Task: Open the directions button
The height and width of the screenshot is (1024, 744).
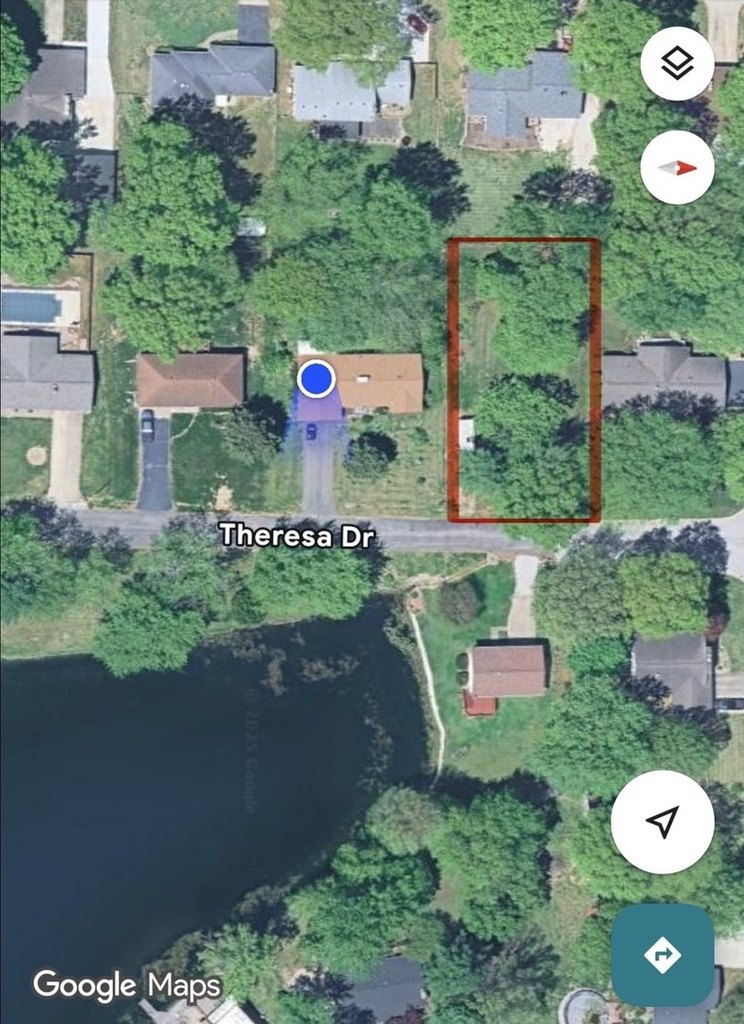Action: point(662,955)
